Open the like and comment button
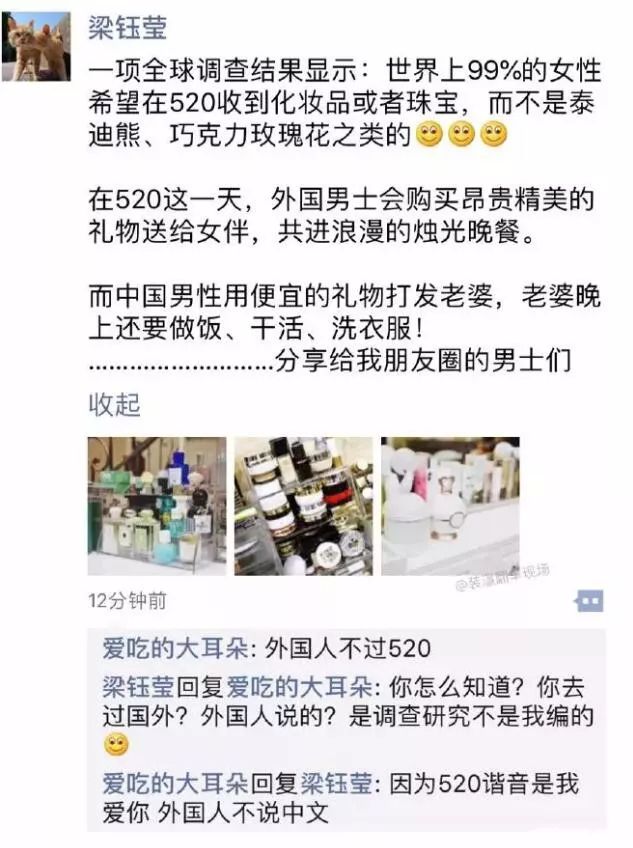This screenshot has width=633, height=848. [589, 600]
